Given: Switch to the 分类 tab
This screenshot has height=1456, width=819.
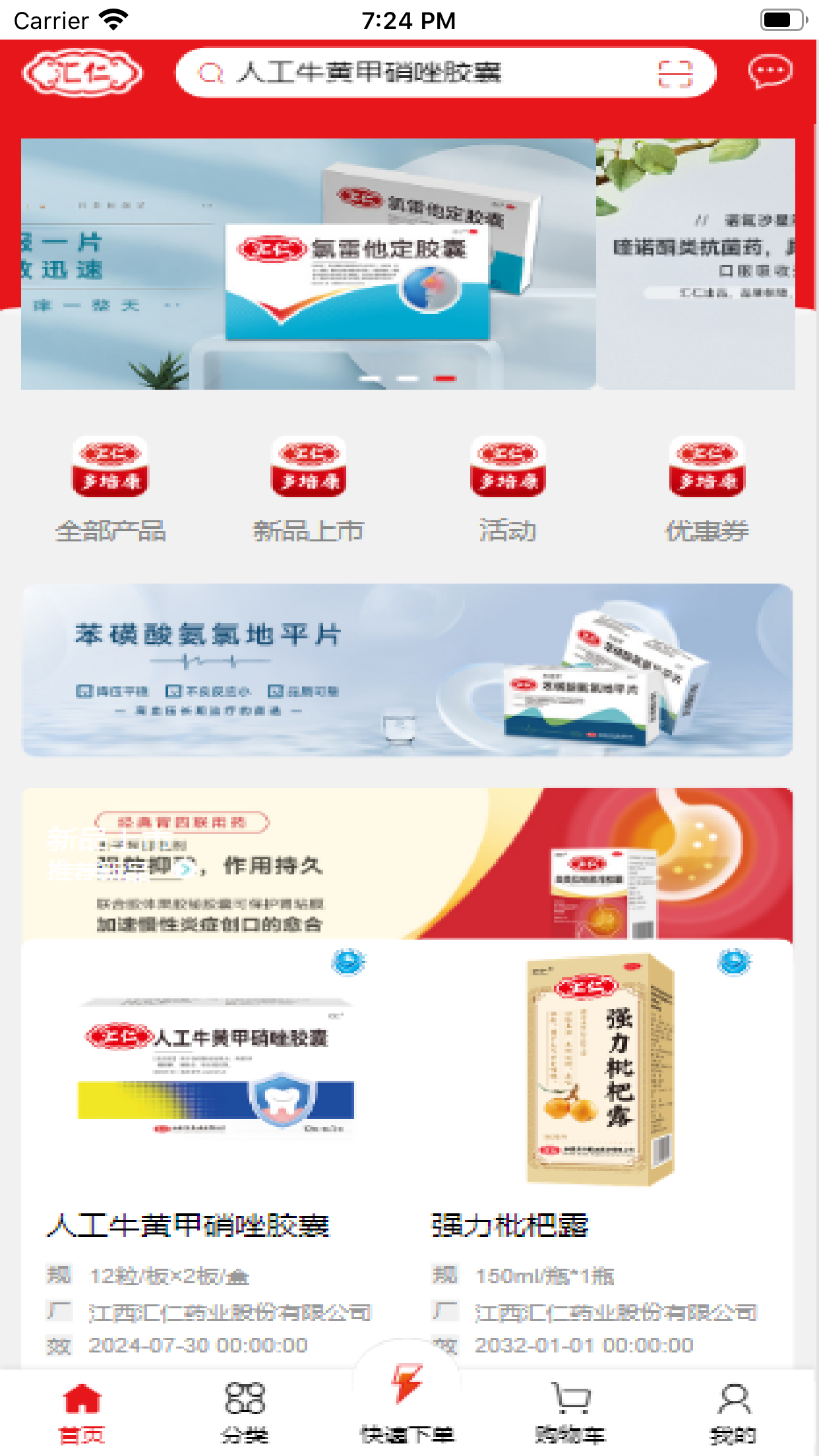Looking at the screenshot, I should click(x=245, y=1412).
